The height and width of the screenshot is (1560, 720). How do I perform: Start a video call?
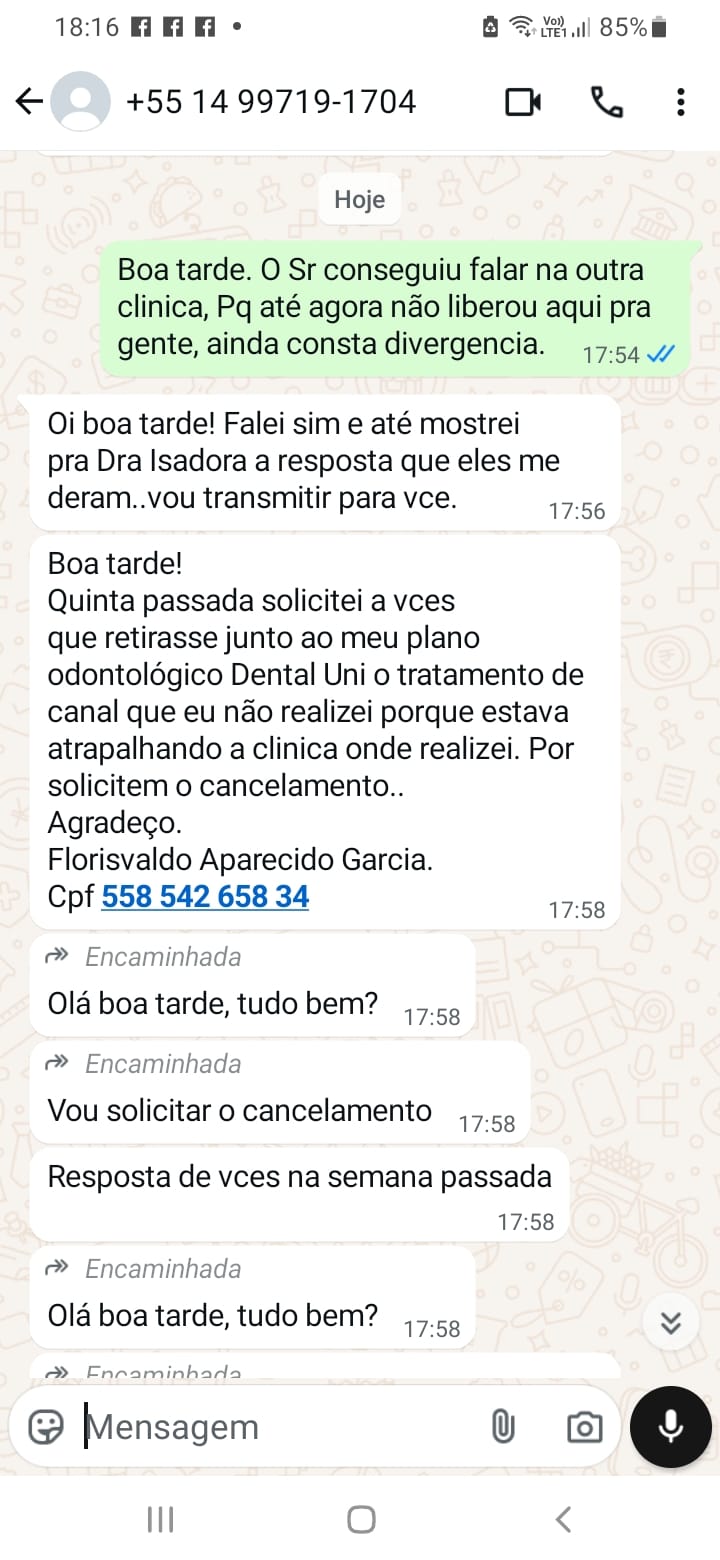(x=523, y=102)
